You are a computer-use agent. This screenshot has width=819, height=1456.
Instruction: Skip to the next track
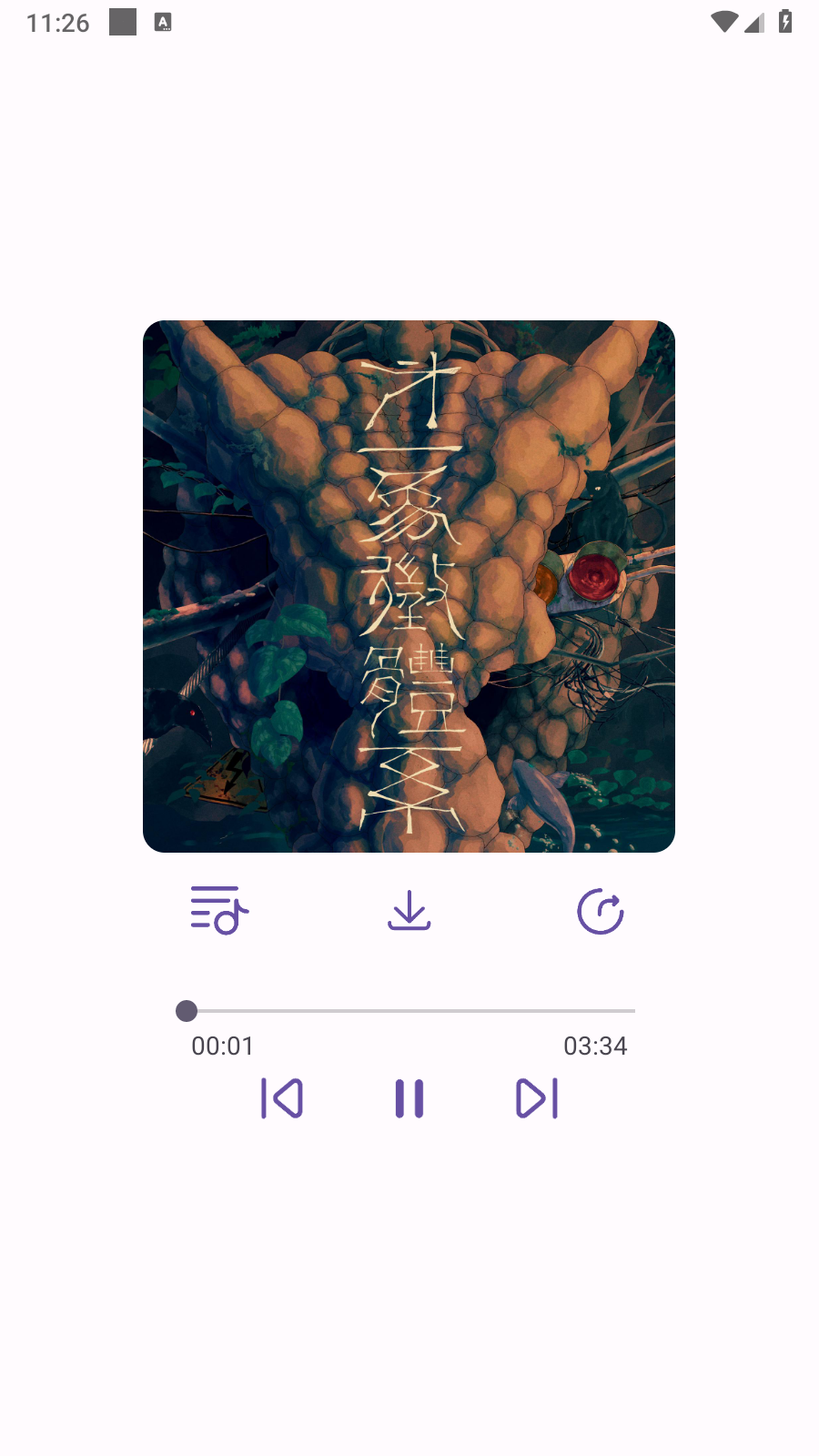click(537, 1098)
